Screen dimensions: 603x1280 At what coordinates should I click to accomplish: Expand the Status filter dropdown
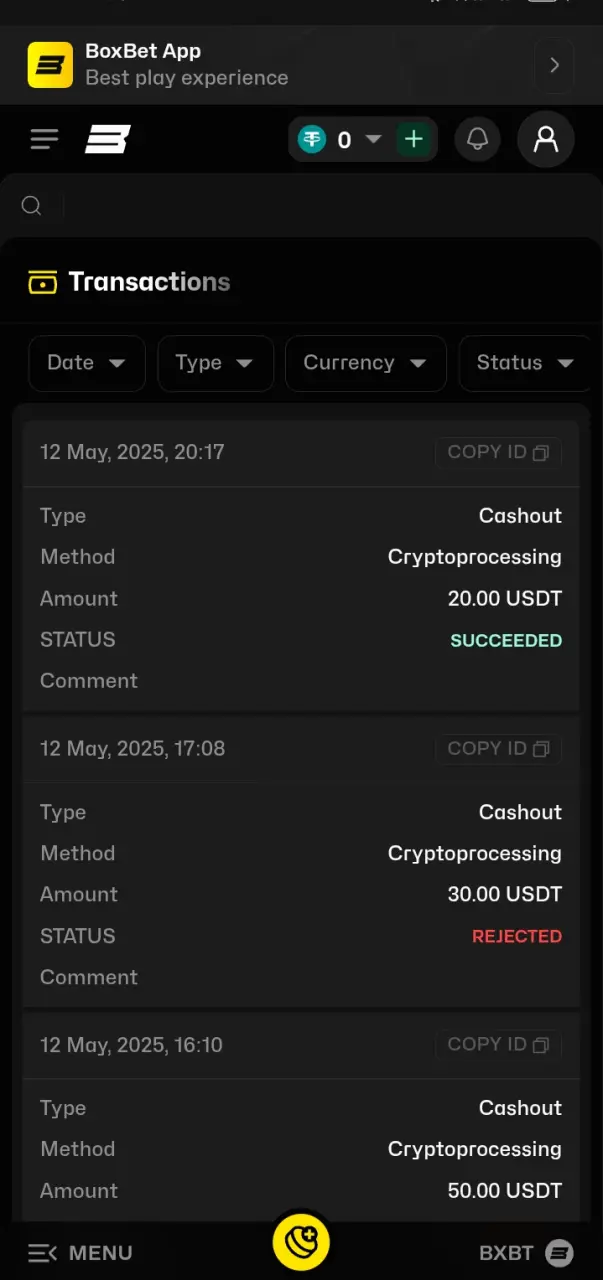tap(526, 363)
